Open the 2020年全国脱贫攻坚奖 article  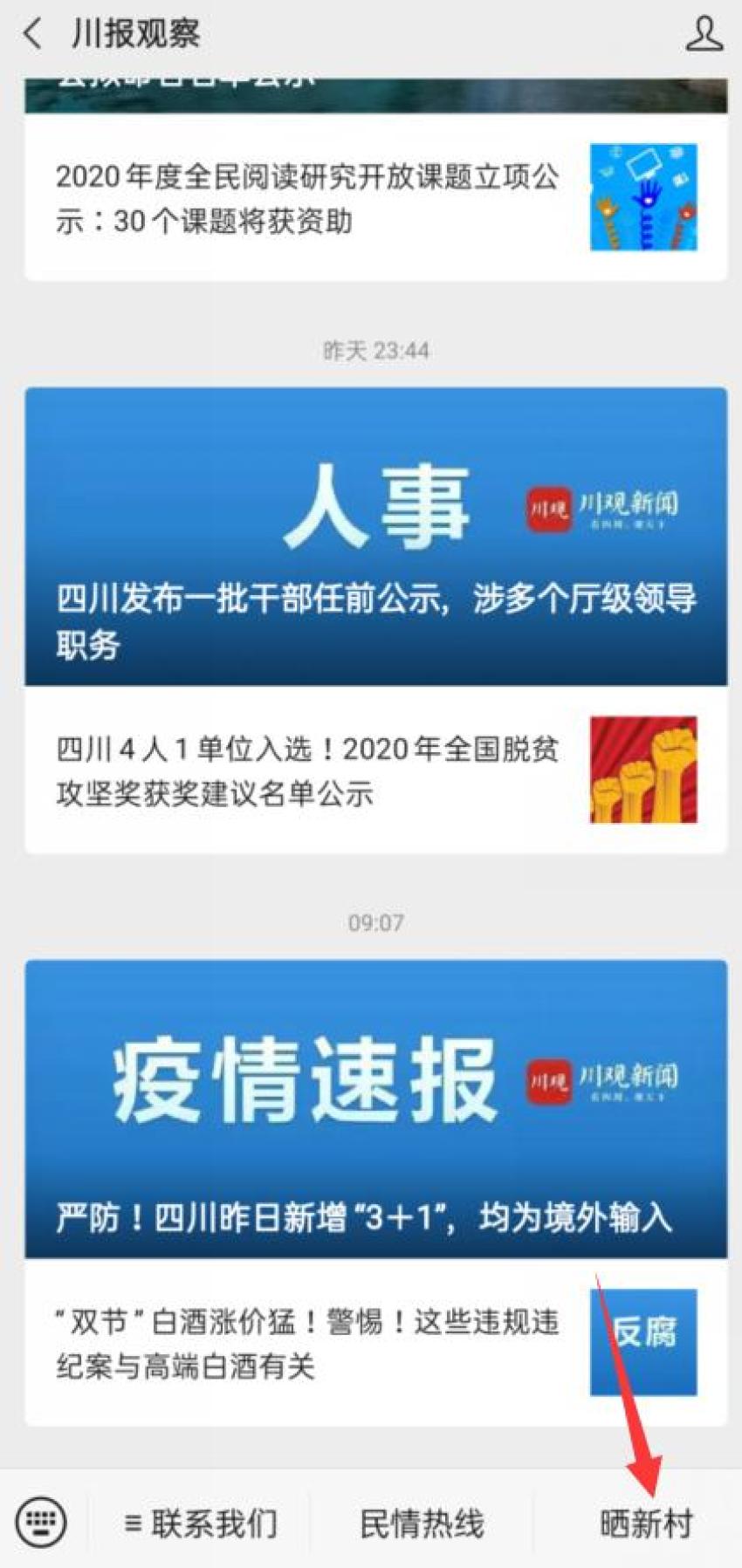tap(375, 770)
